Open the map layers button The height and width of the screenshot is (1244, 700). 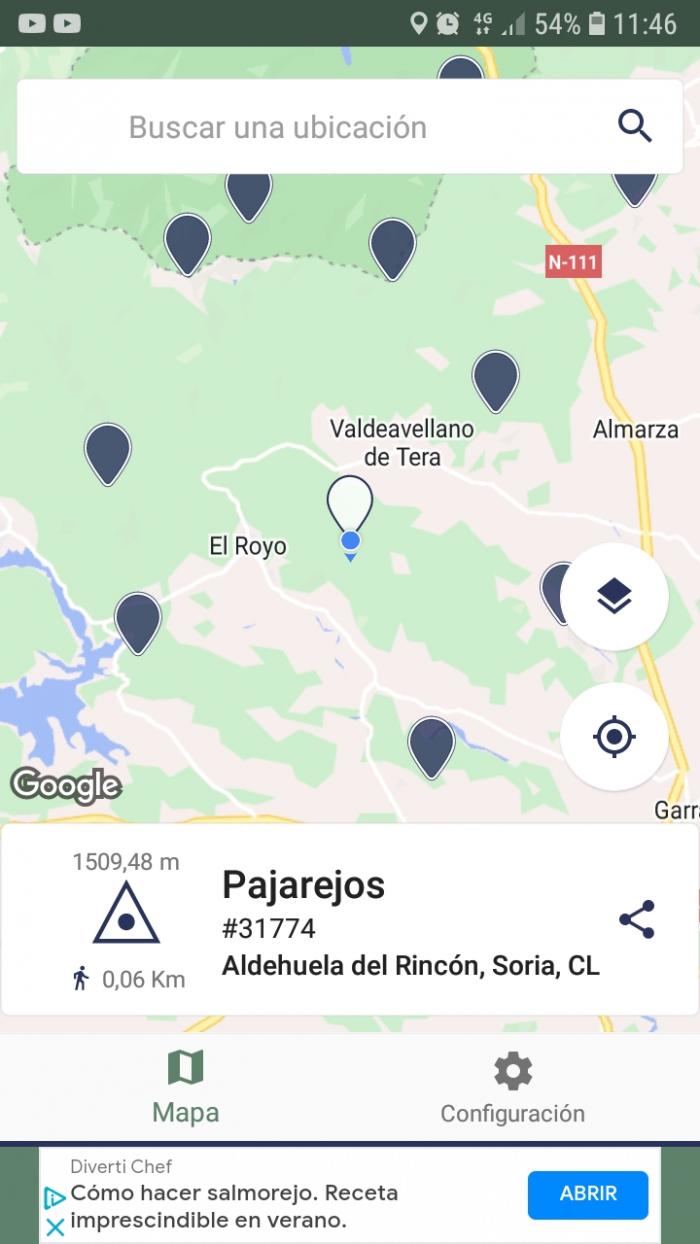(x=614, y=597)
